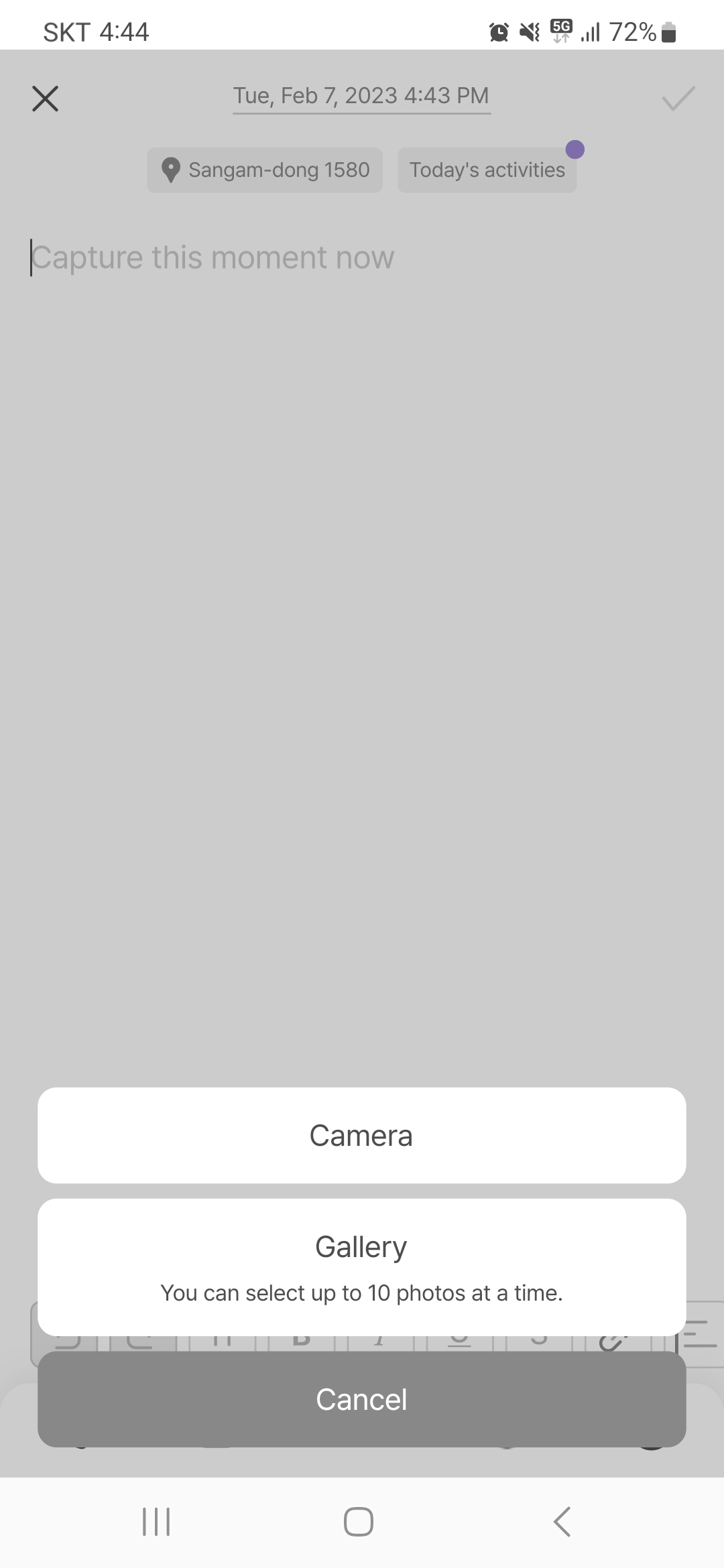724x1568 pixels.
Task: Tap the Recents navigation button
Action: [156, 1521]
